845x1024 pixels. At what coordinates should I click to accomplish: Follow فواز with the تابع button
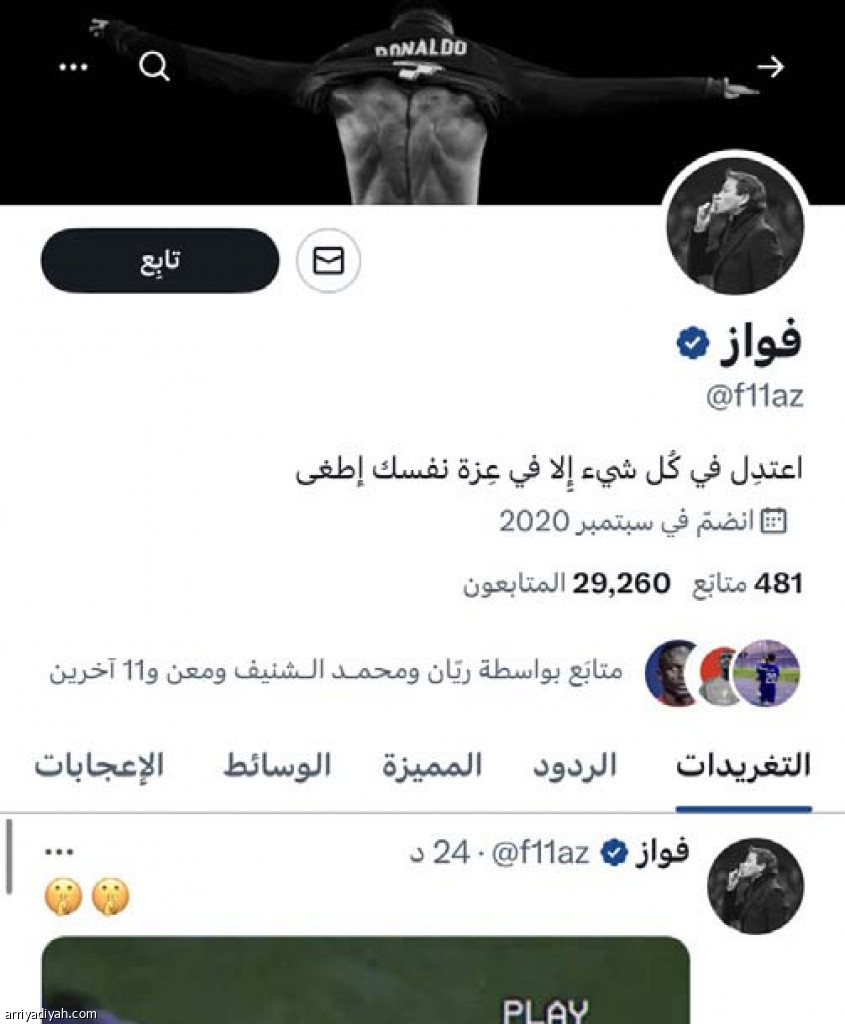point(159,261)
